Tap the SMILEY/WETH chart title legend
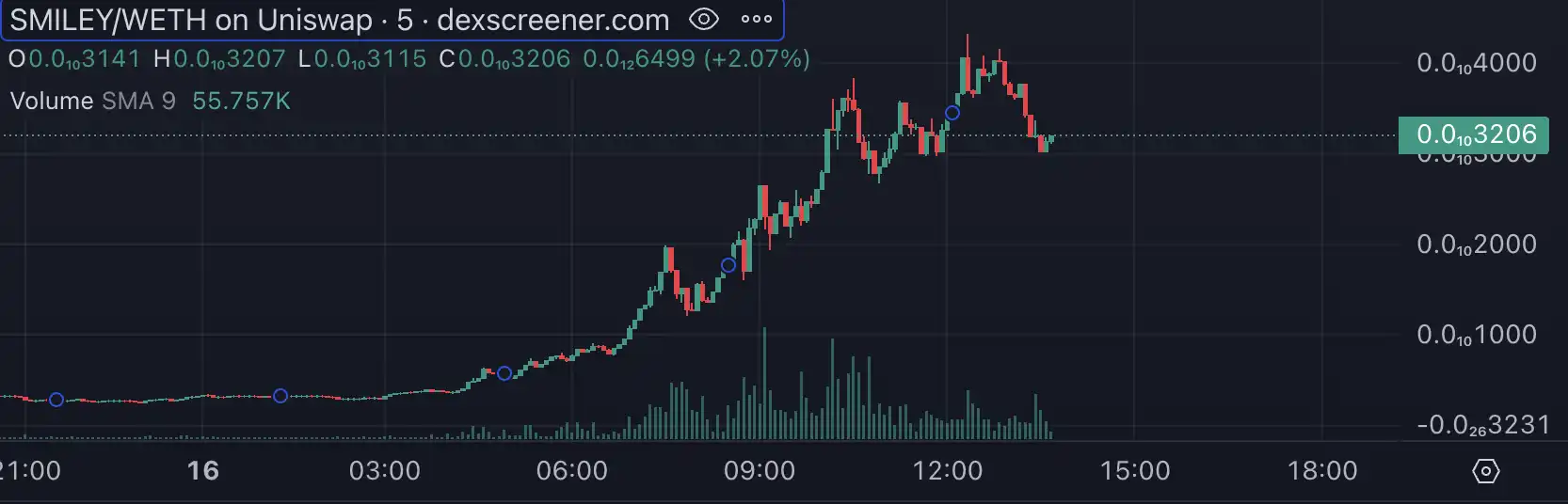This screenshot has height=504, width=1568. pyautogui.click(x=339, y=20)
